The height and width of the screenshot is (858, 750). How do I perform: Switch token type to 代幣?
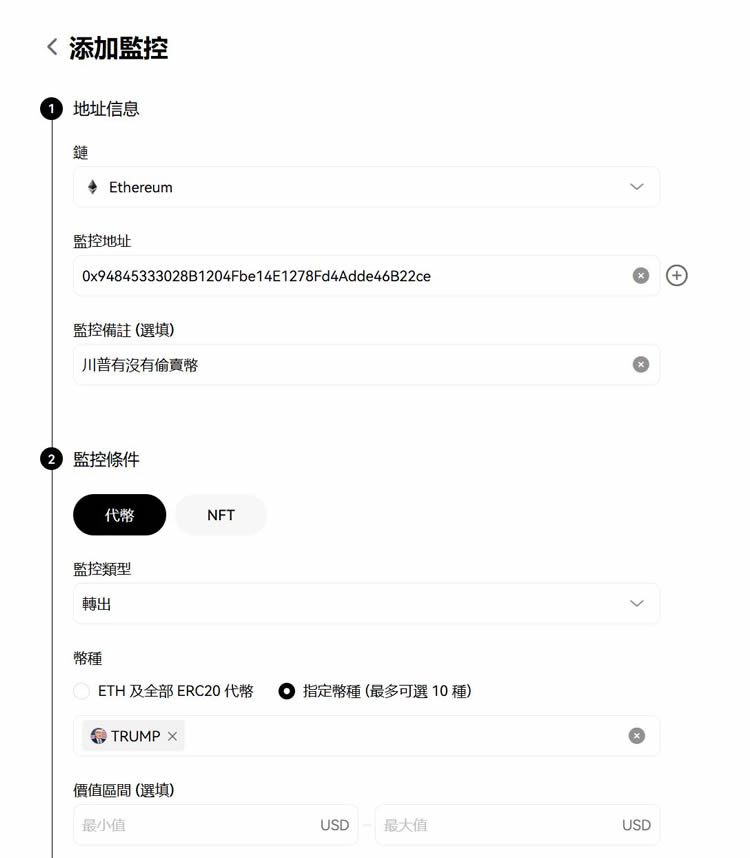pos(119,514)
